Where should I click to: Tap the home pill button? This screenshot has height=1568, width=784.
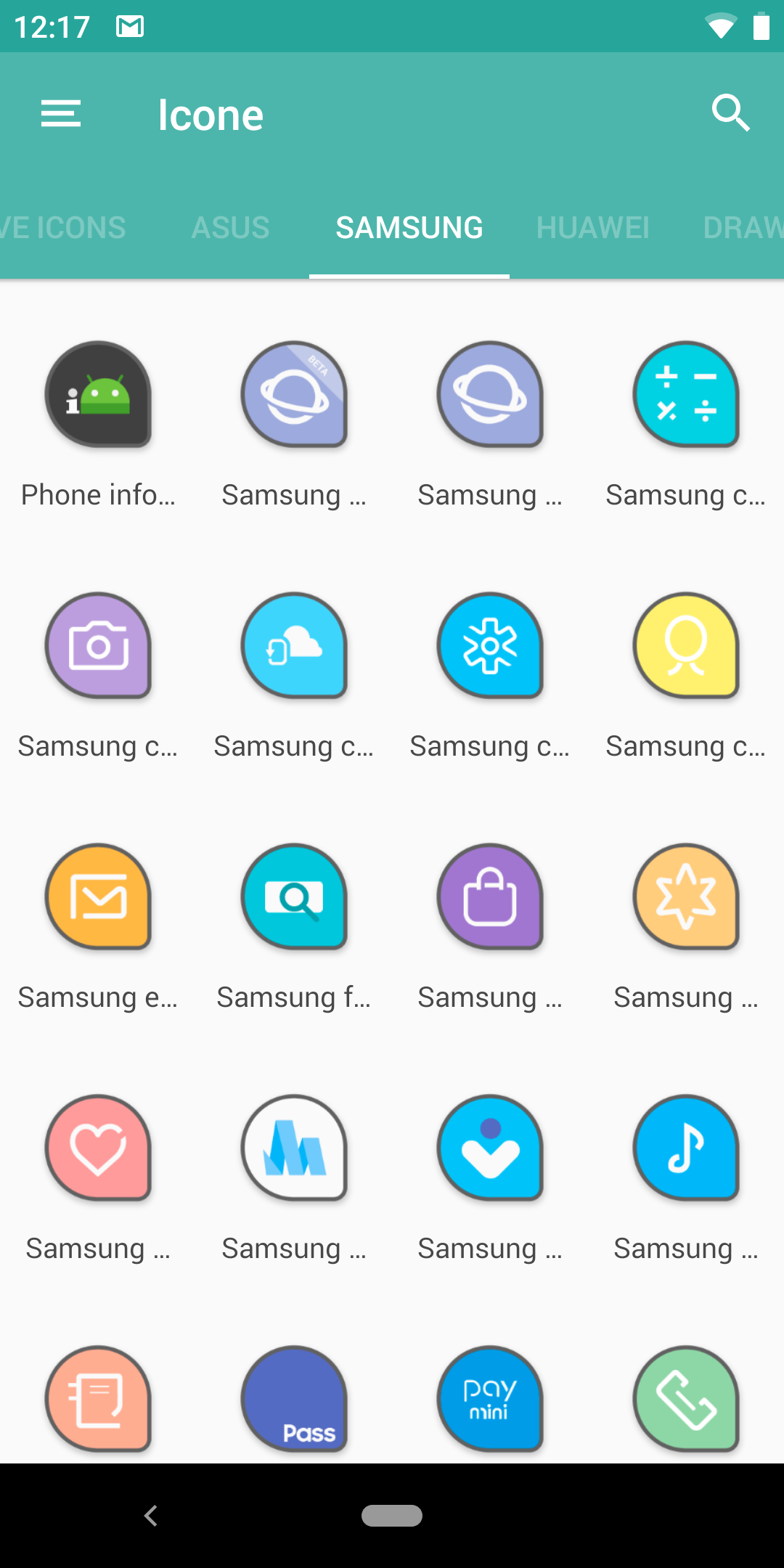click(x=392, y=1516)
